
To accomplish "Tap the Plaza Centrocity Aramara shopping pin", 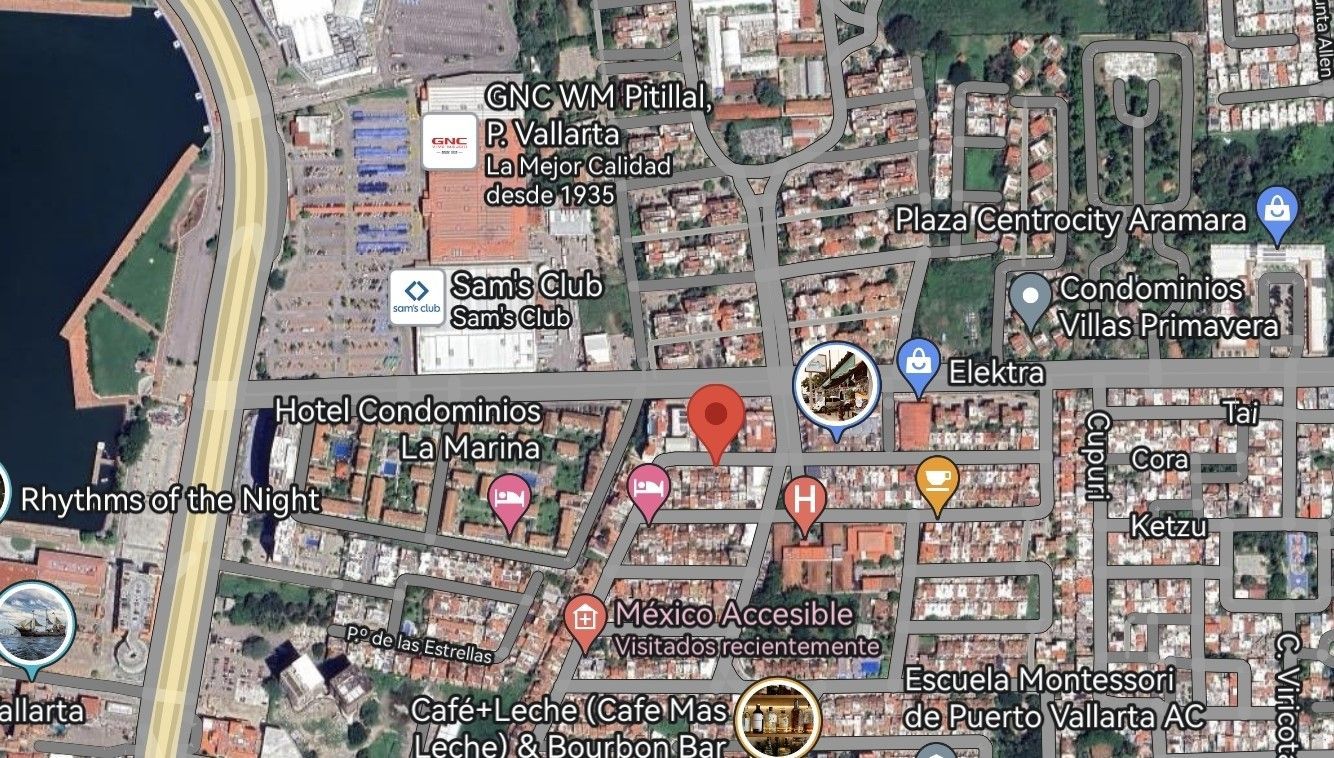I will click(x=1277, y=212).
